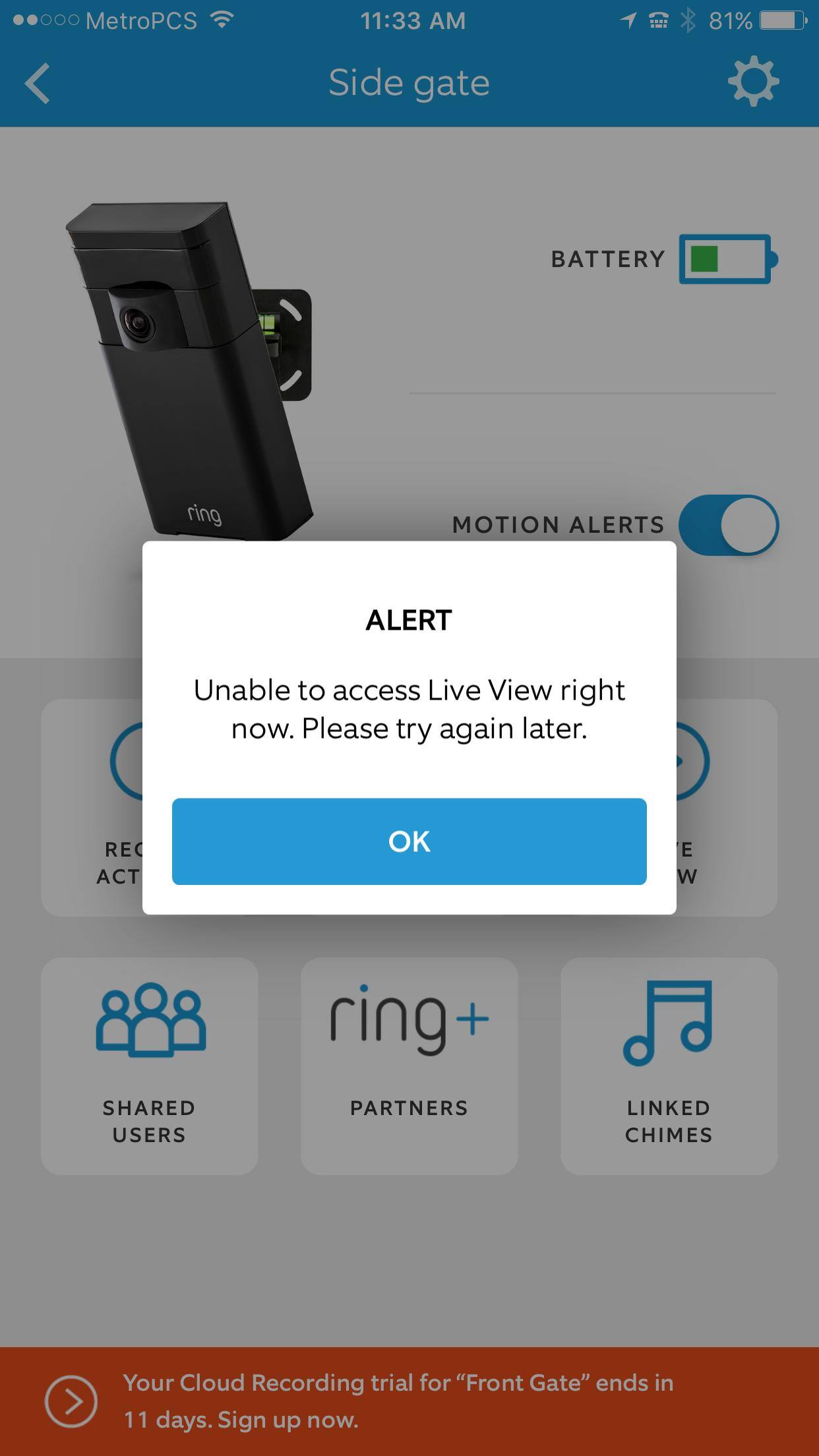Open Shared Users
This screenshot has width=819, height=1456.
coord(149,1065)
